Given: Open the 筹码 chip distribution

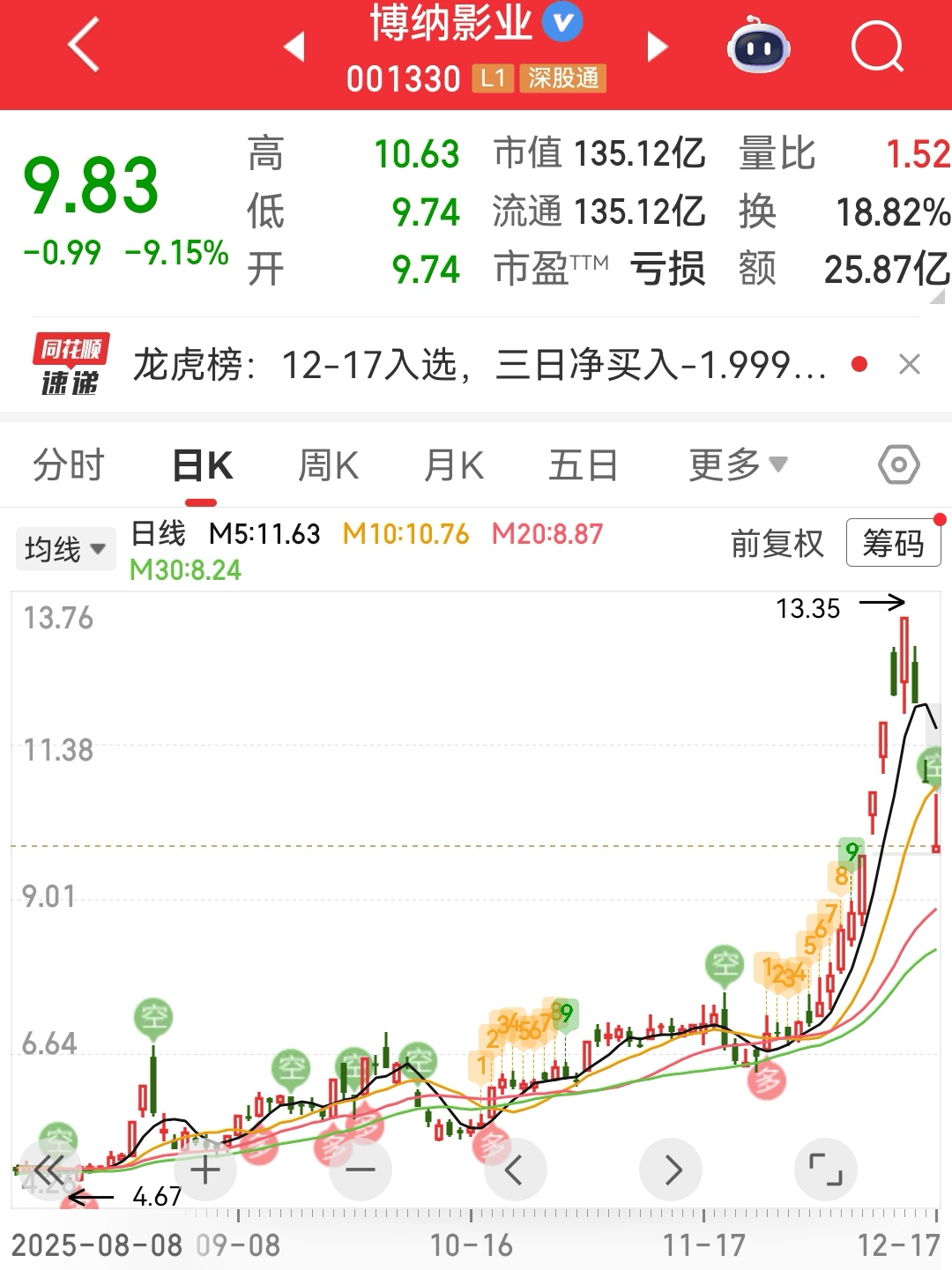Looking at the screenshot, I should pos(893,543).
